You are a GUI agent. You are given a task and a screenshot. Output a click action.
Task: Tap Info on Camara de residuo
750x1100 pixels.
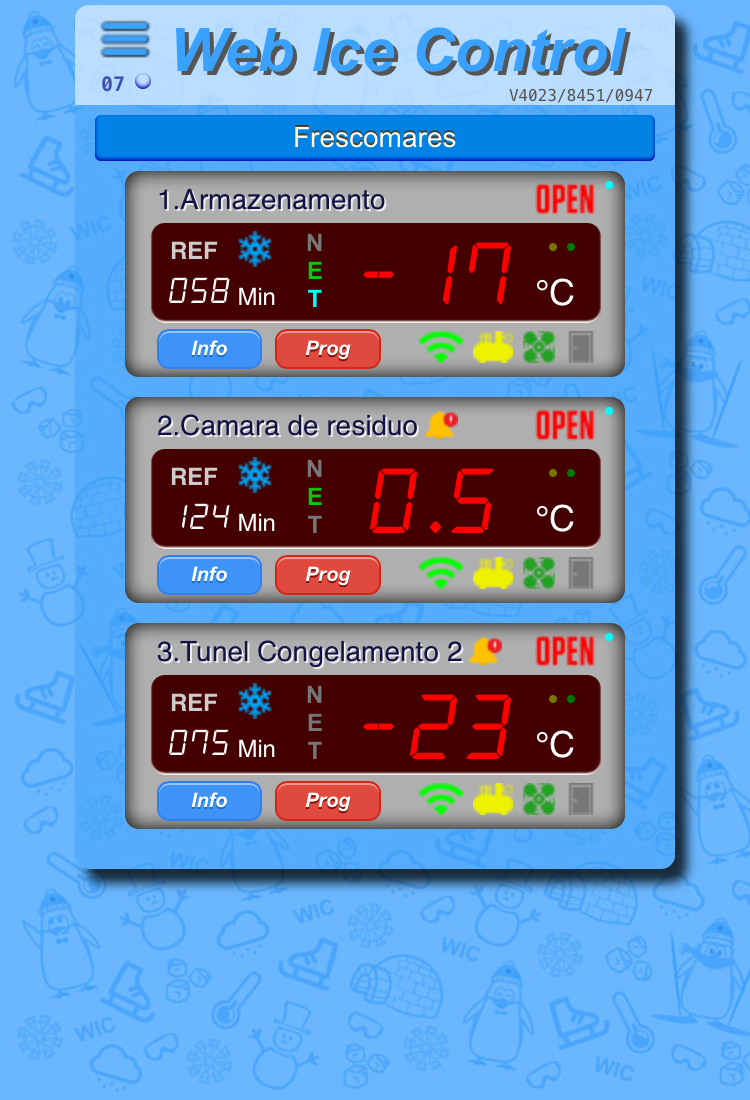209,575
